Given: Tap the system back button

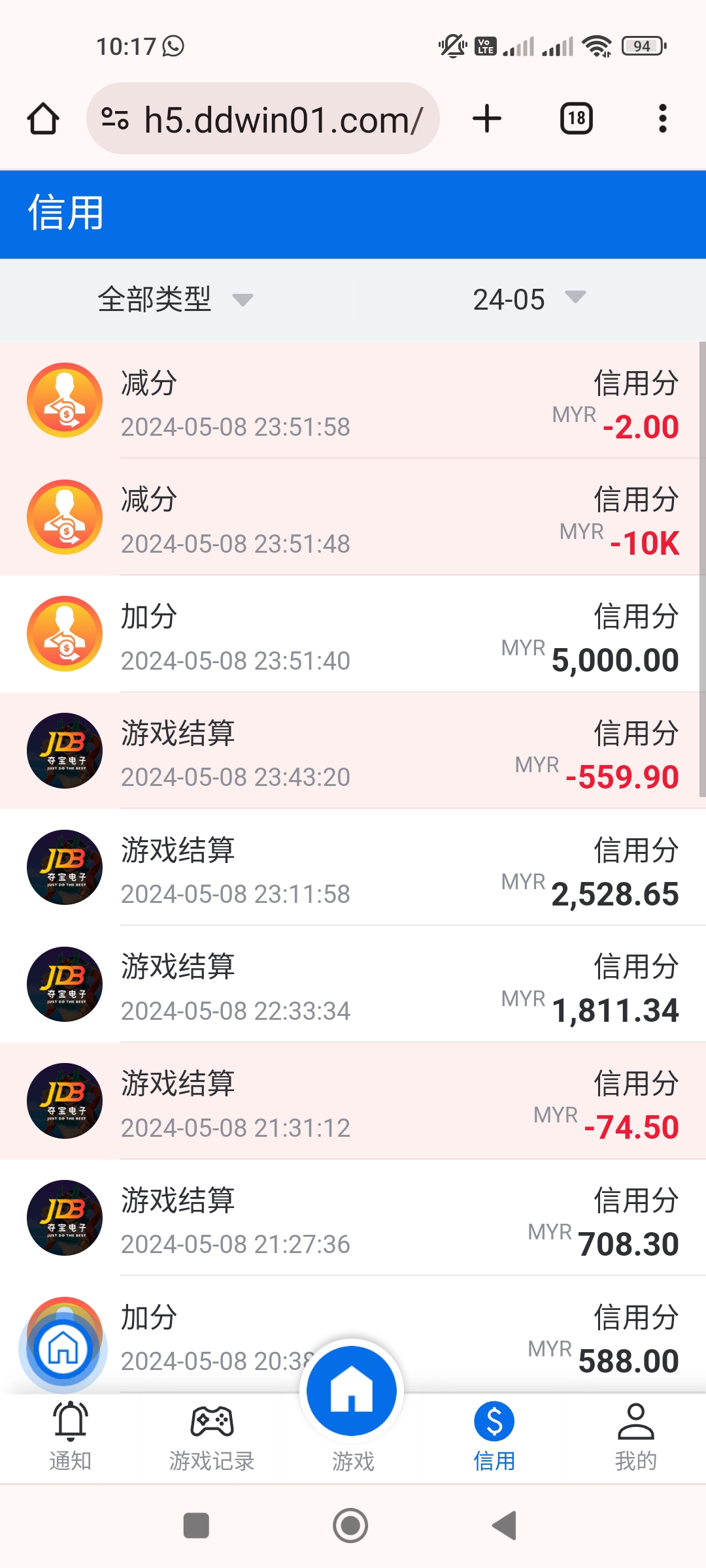Looking at the screenshot, I should click(x=504, y=1526).
